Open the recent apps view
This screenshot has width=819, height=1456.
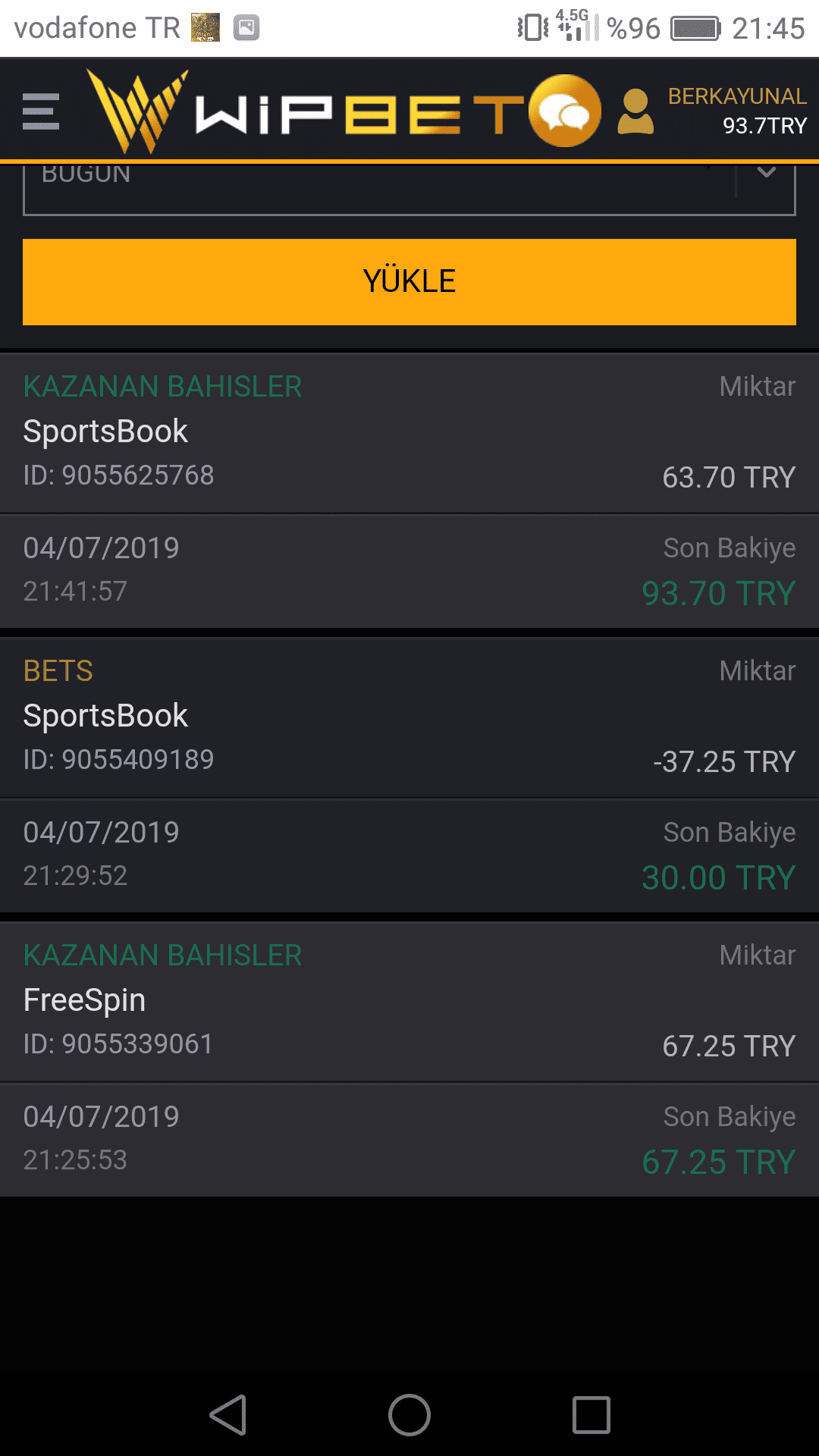click(x=591, y=1415)
